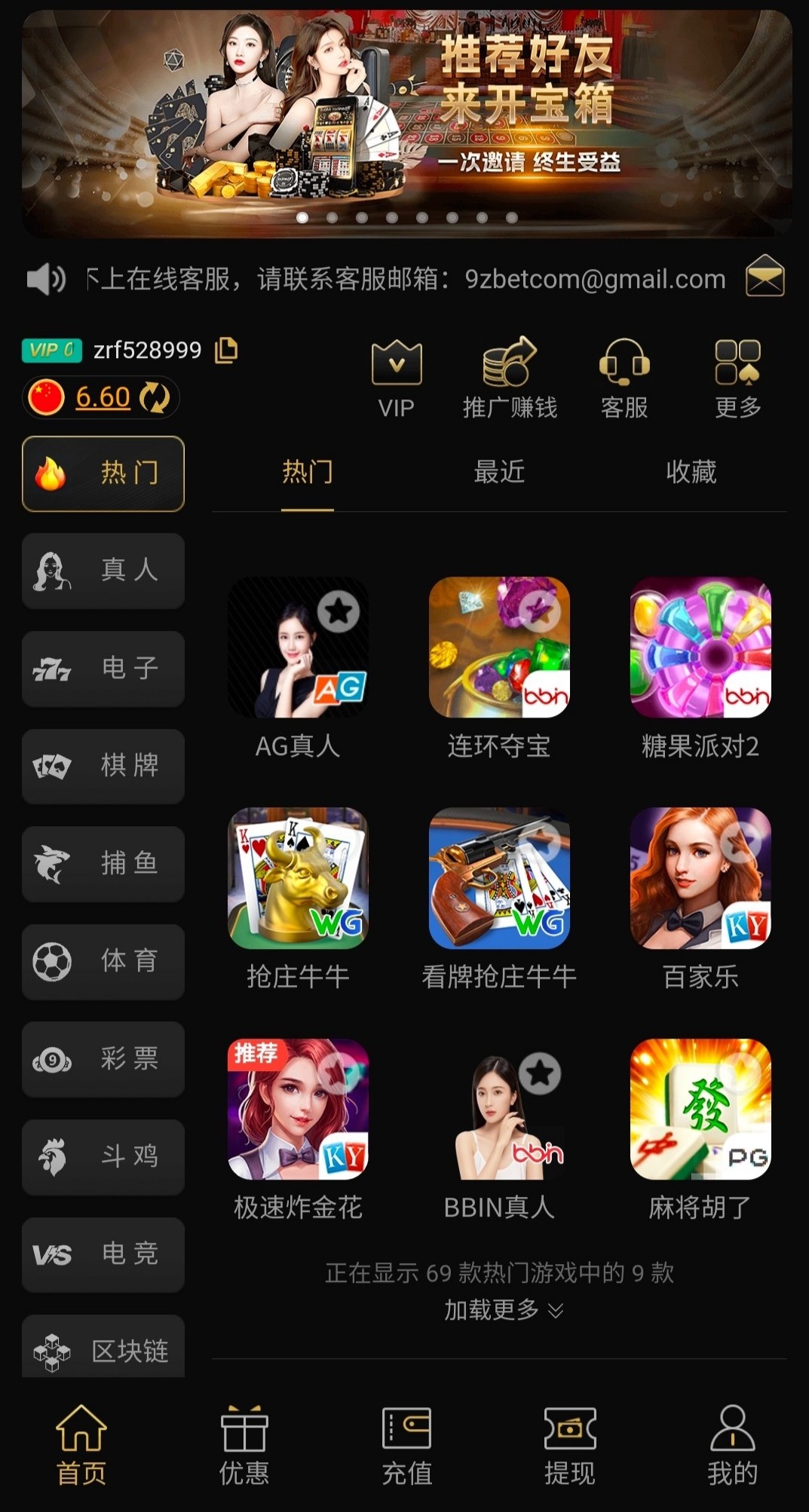The image size is (809, 1512).
Task: Open the 我的 profile tab
Action: pyautogui.click(x=732, y=1445)
